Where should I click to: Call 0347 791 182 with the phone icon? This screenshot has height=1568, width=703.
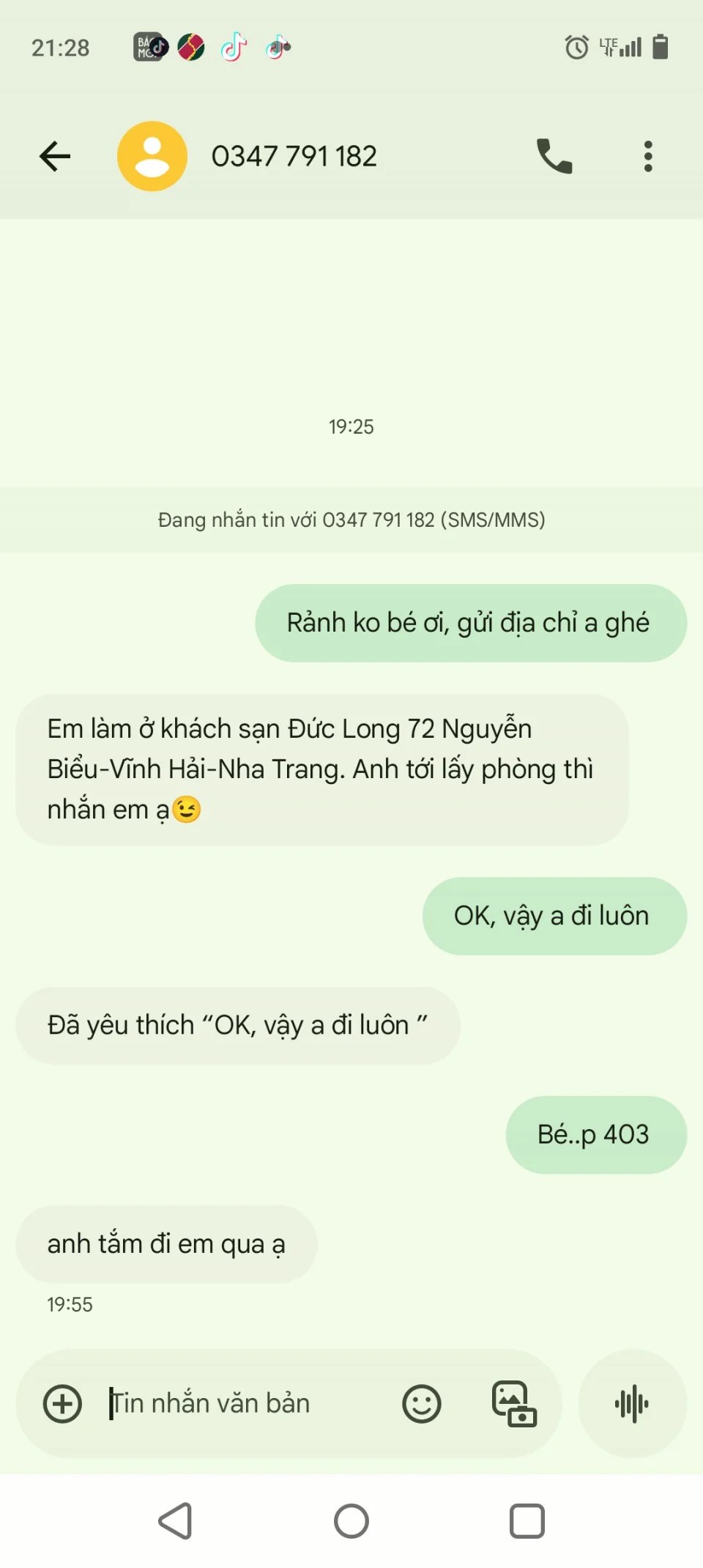point(554,156)
